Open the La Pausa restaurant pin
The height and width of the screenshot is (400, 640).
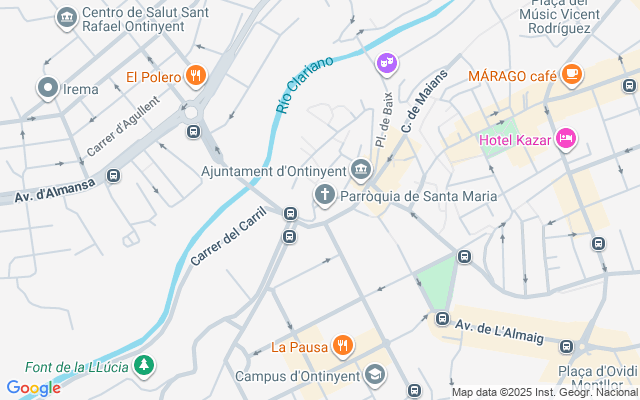[342, 346]
